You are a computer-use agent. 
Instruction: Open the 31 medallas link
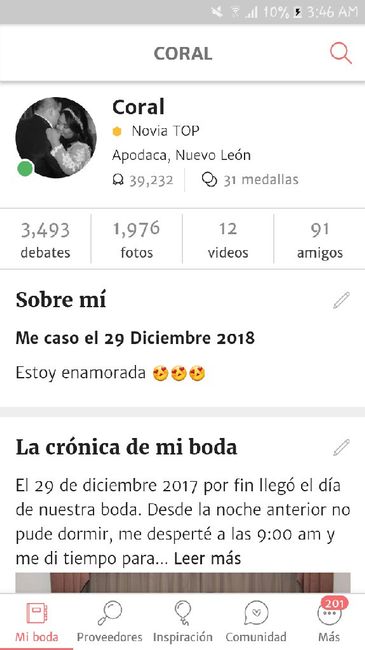click(x=250, y=179)
